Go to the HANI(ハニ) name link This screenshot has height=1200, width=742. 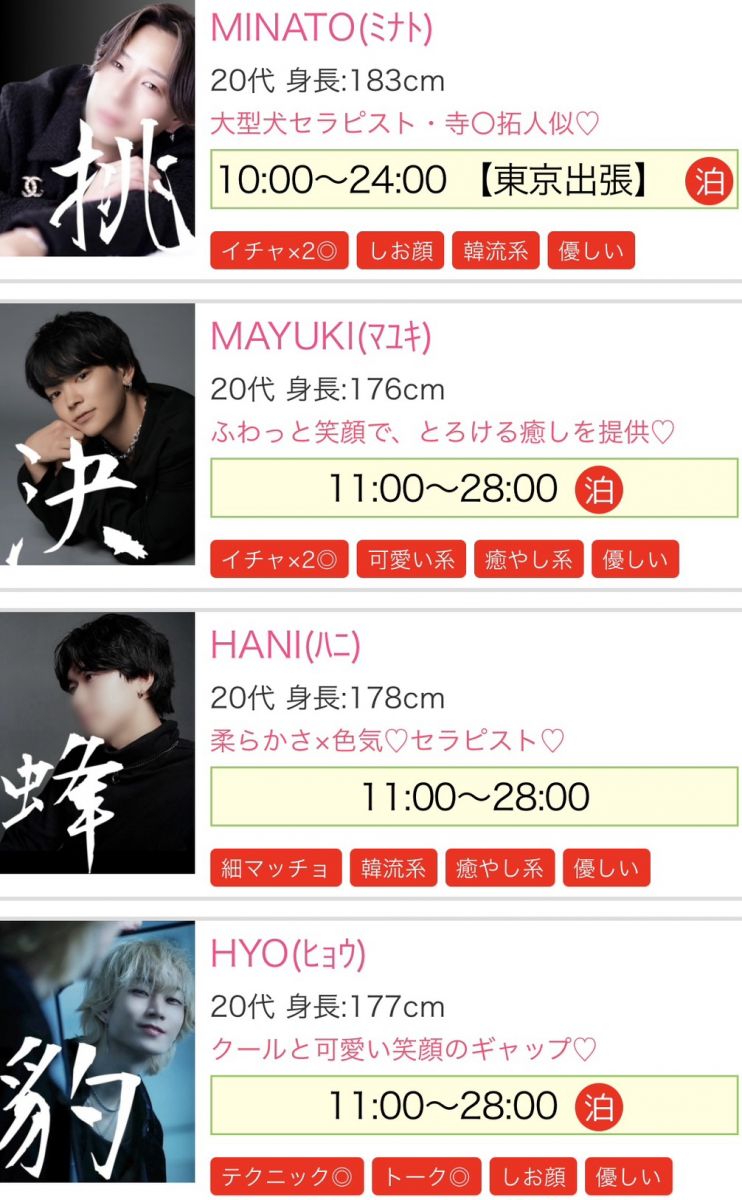coord(285,646)
